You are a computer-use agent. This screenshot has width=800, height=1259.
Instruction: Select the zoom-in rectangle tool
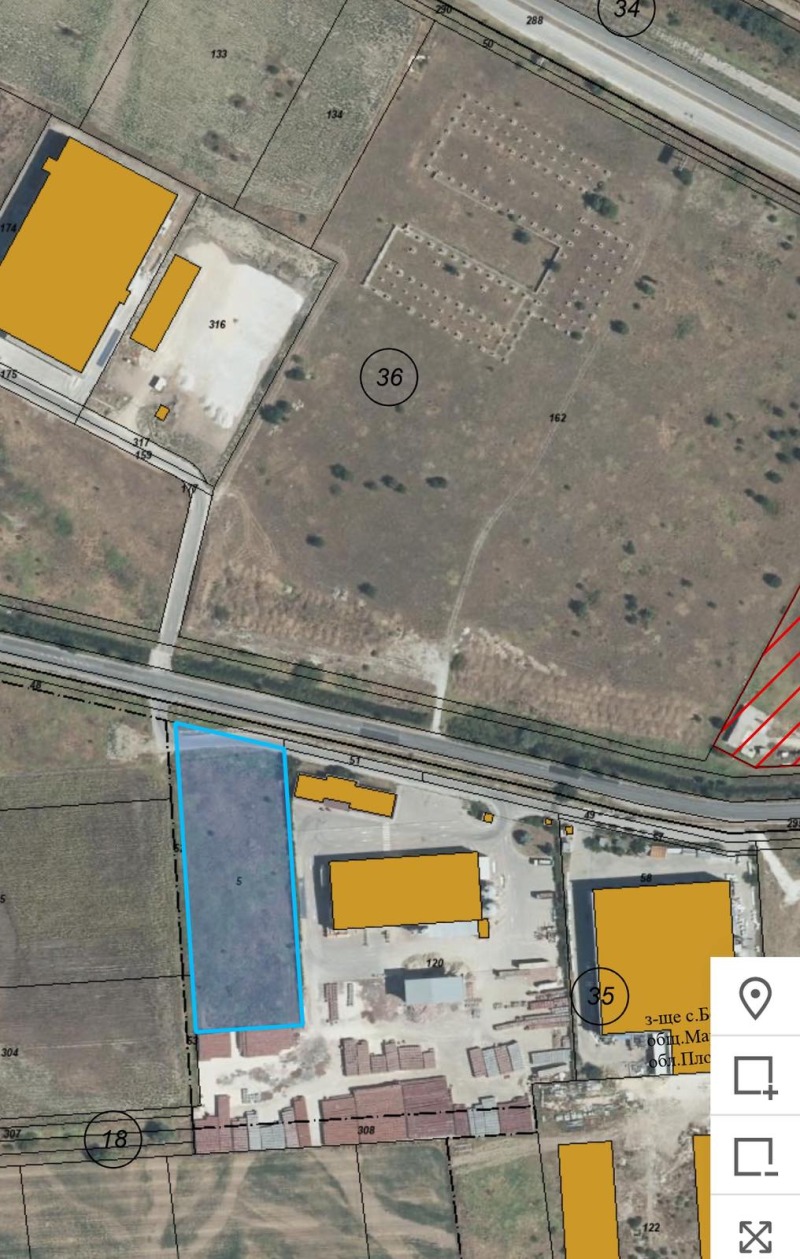pyautogui.click(x=755, y=1077)
